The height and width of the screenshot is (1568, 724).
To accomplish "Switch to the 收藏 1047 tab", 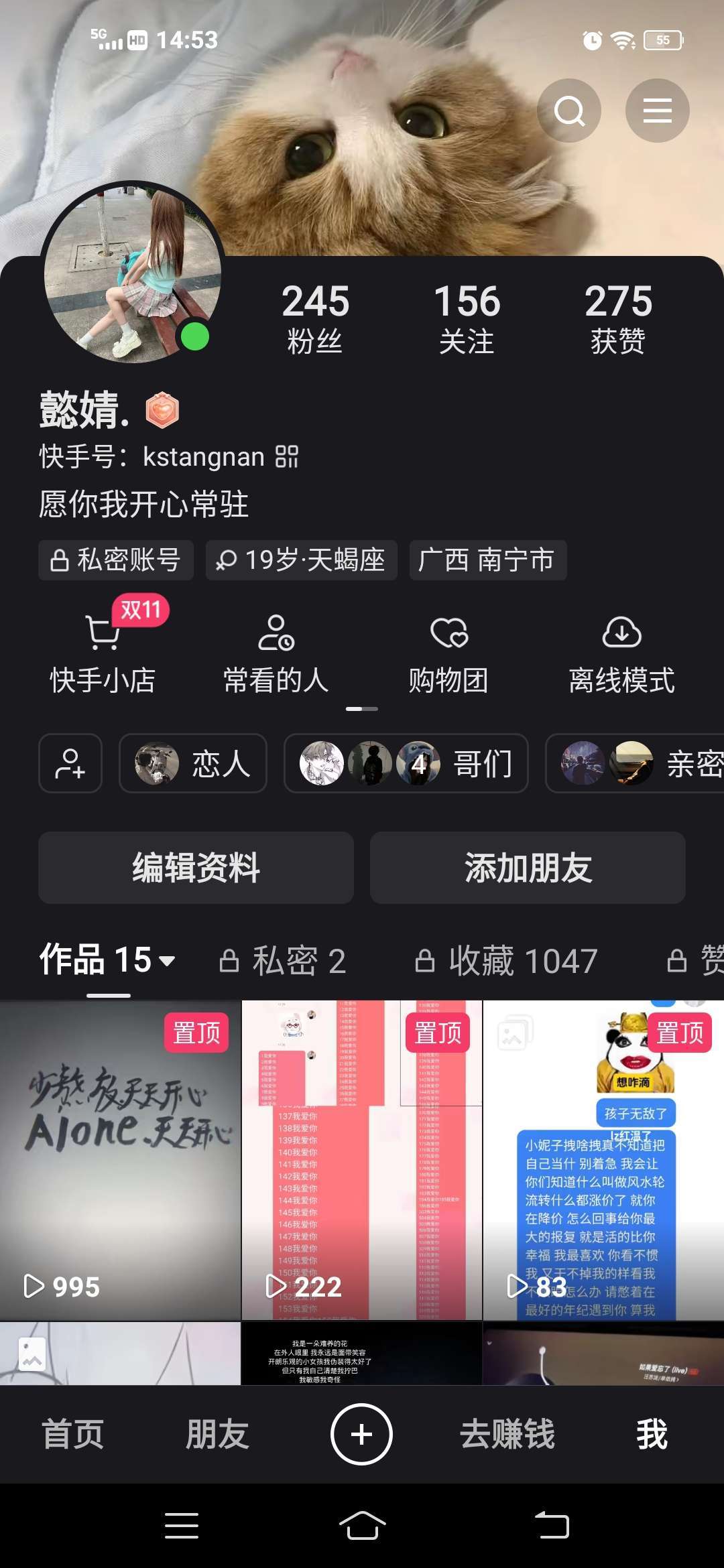I will (x=506, y=961).
